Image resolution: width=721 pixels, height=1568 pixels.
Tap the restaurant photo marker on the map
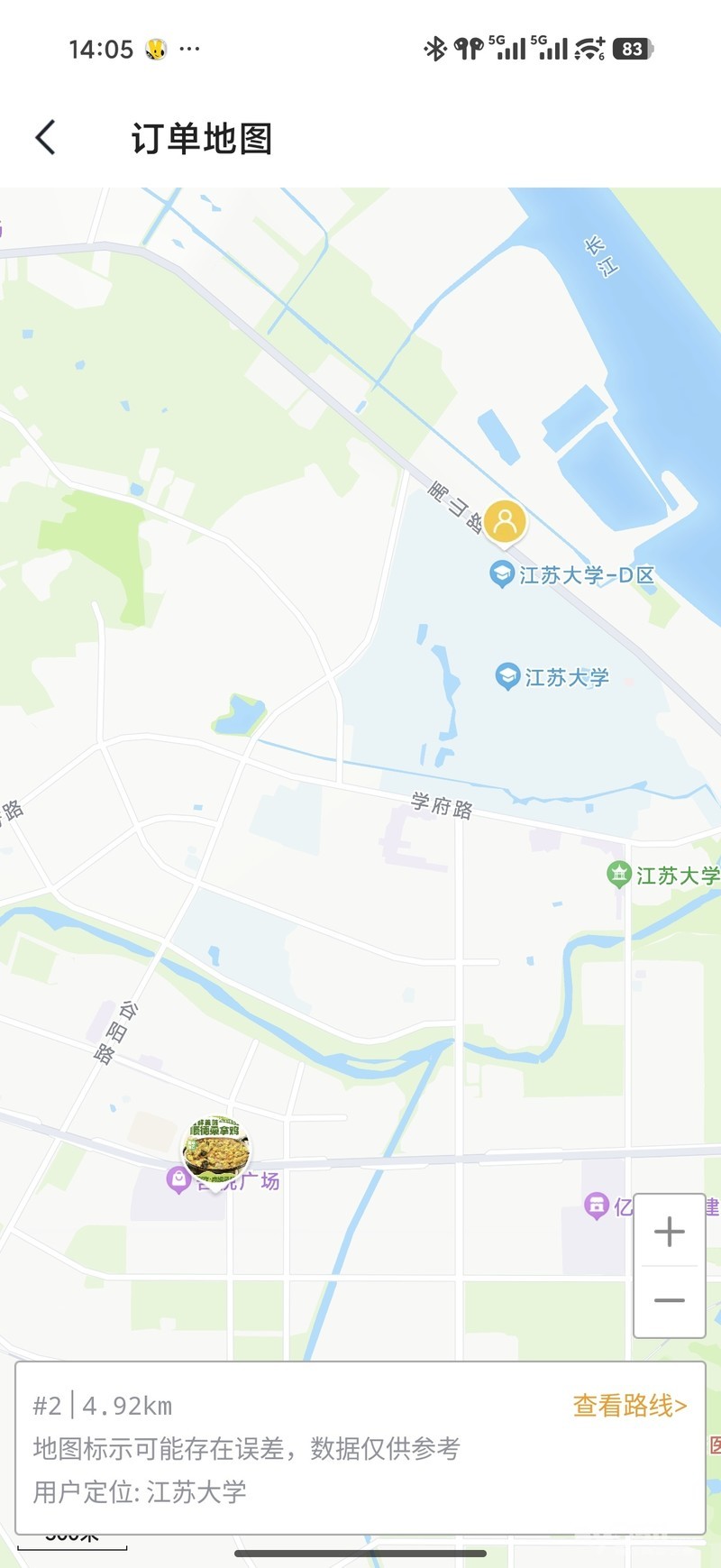click(x=216, y=1151)
